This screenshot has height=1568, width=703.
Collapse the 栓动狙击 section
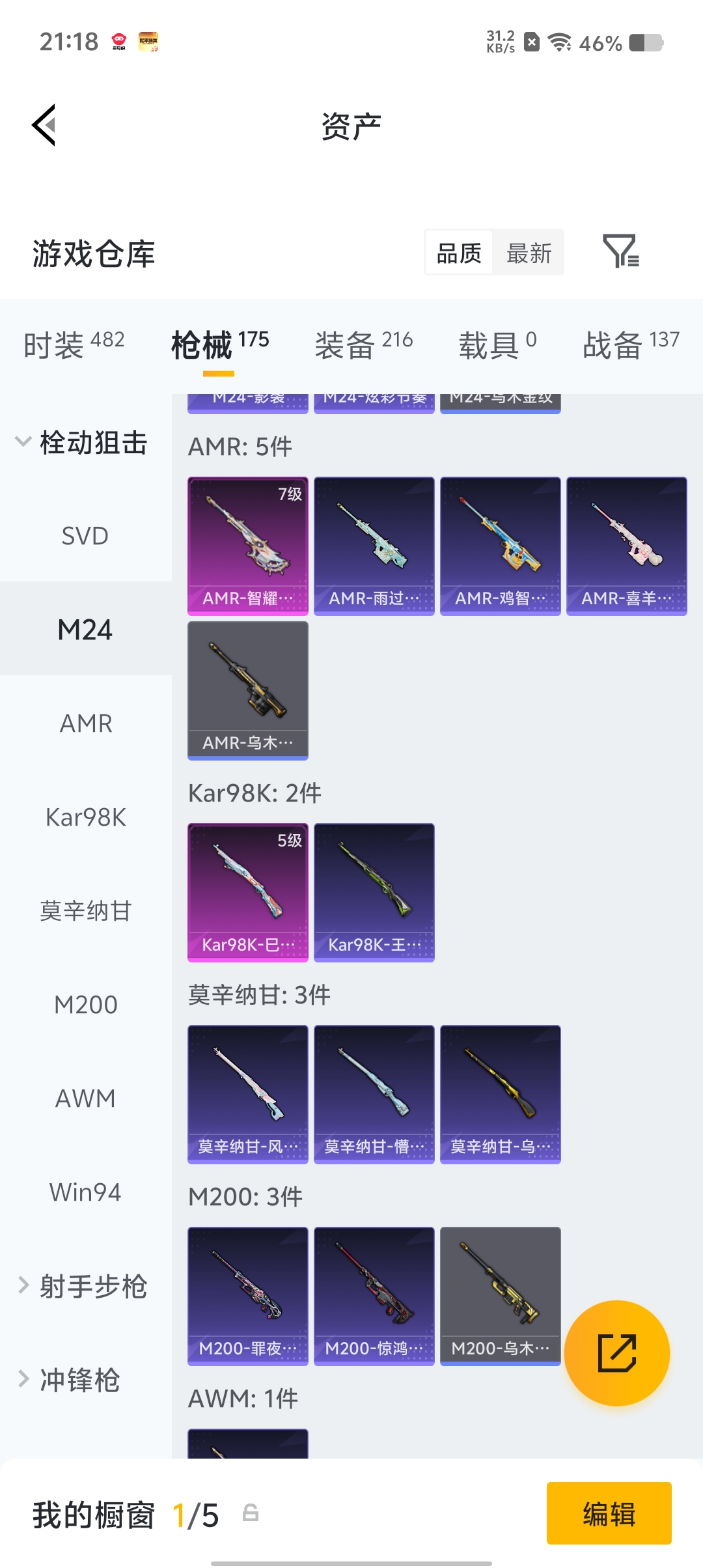pyautogui.click(x=94, y=441)
